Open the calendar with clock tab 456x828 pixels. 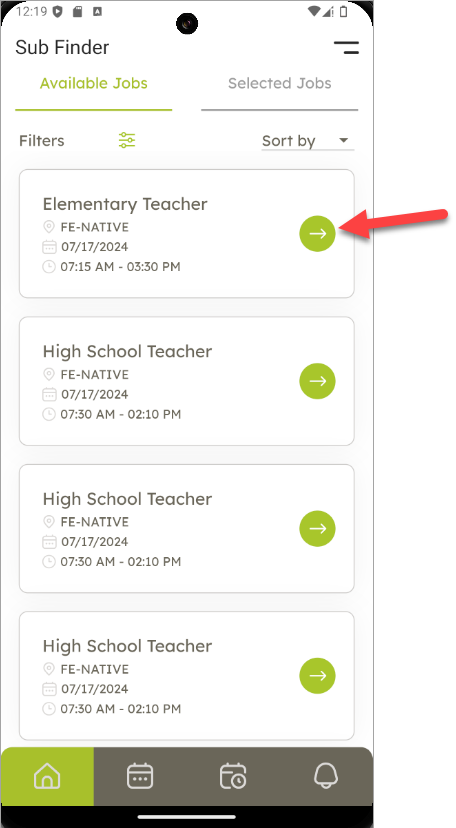click(x=233, y=776)
